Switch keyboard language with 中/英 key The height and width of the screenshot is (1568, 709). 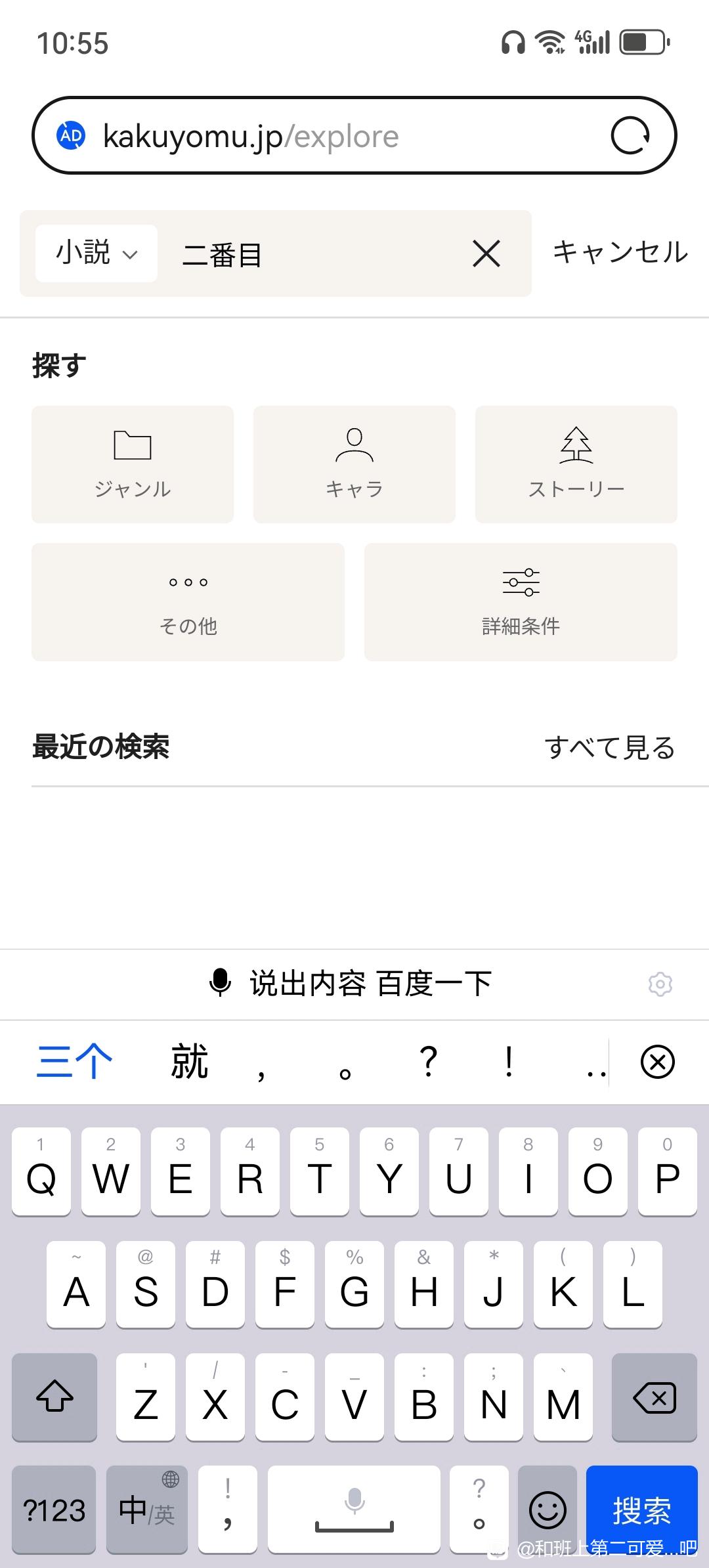(147, 1510)
